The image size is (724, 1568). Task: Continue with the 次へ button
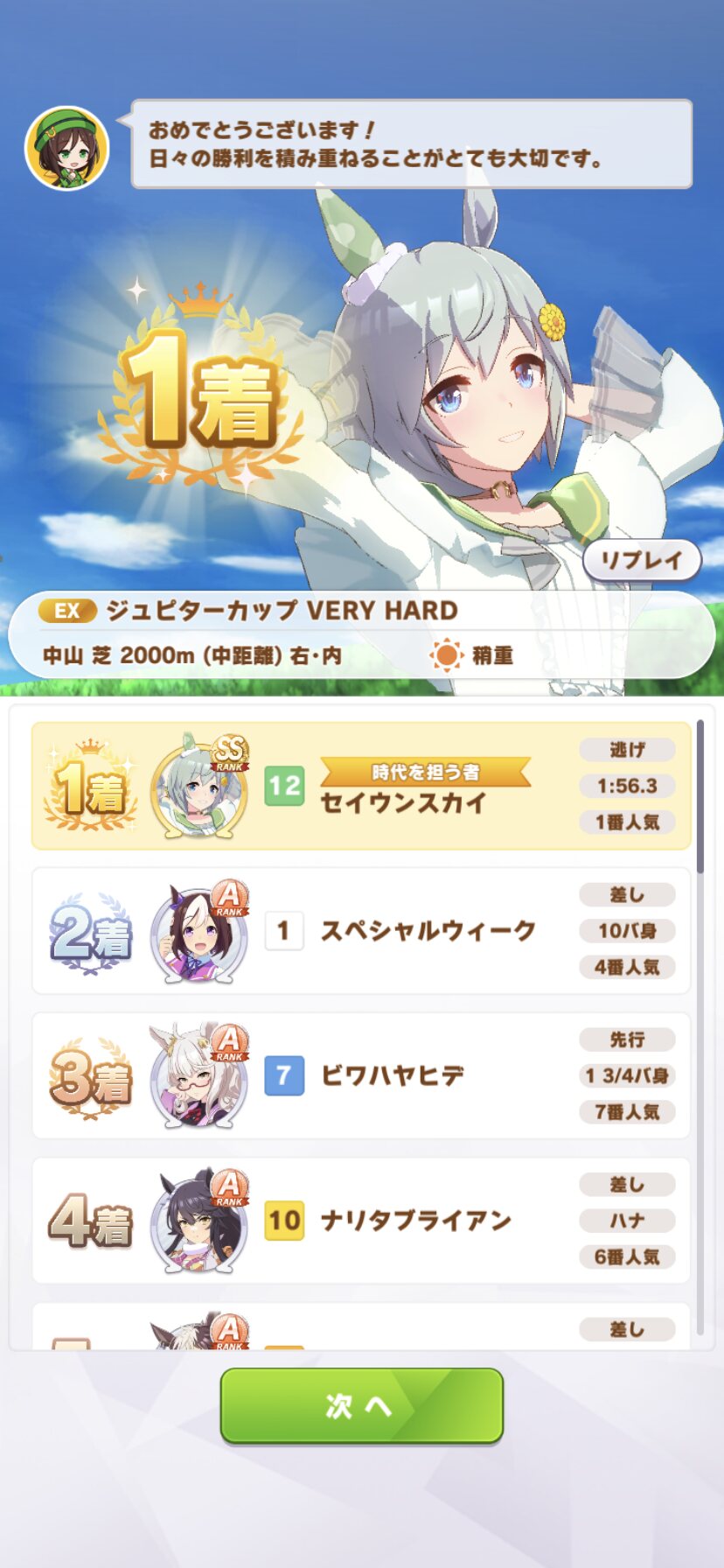(x=361, y=1405)
